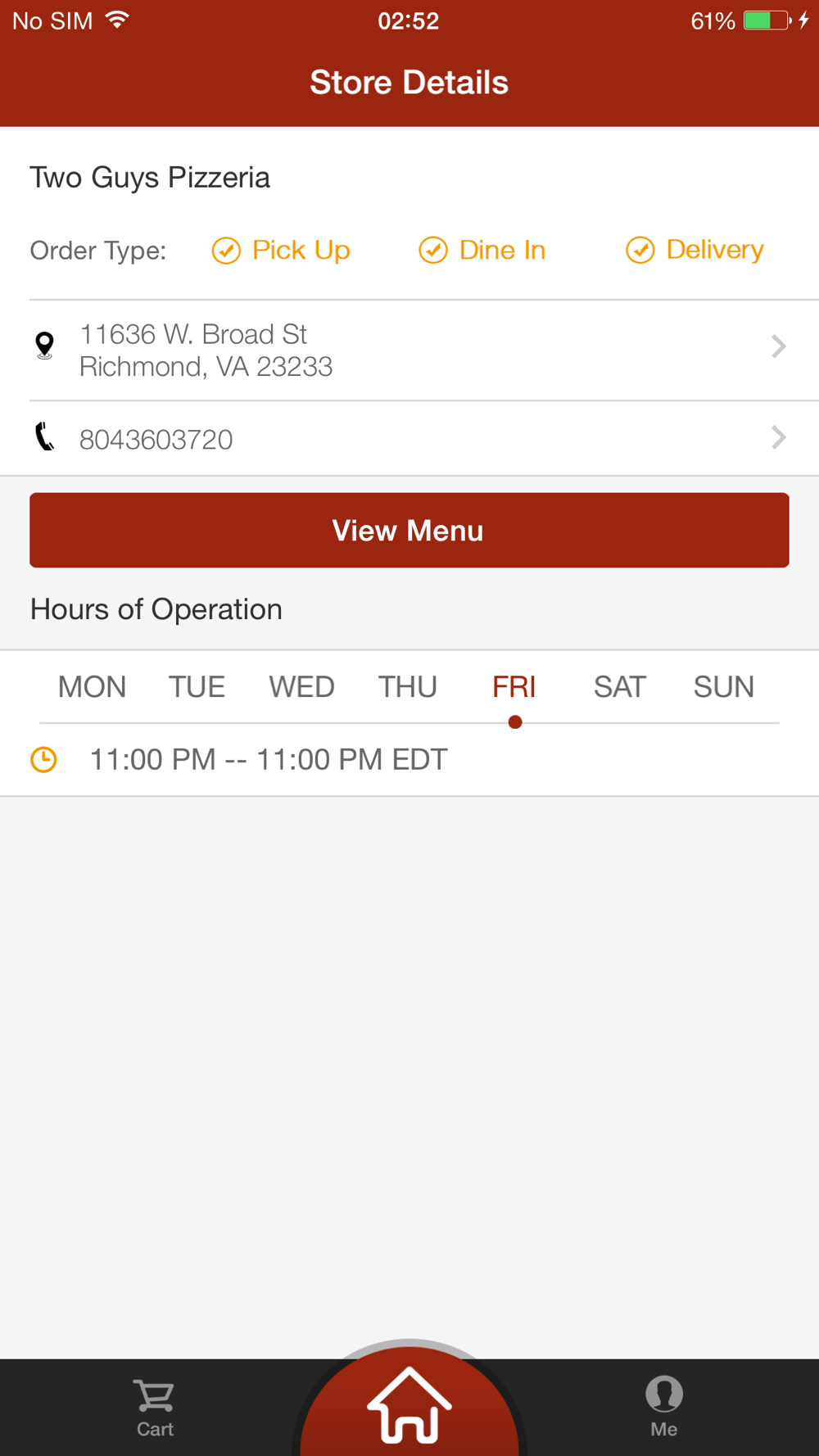The width and height of the screenshot is (819, 1456).
Task: Open the 11636 W. Broad St address row
Action: 409,350
